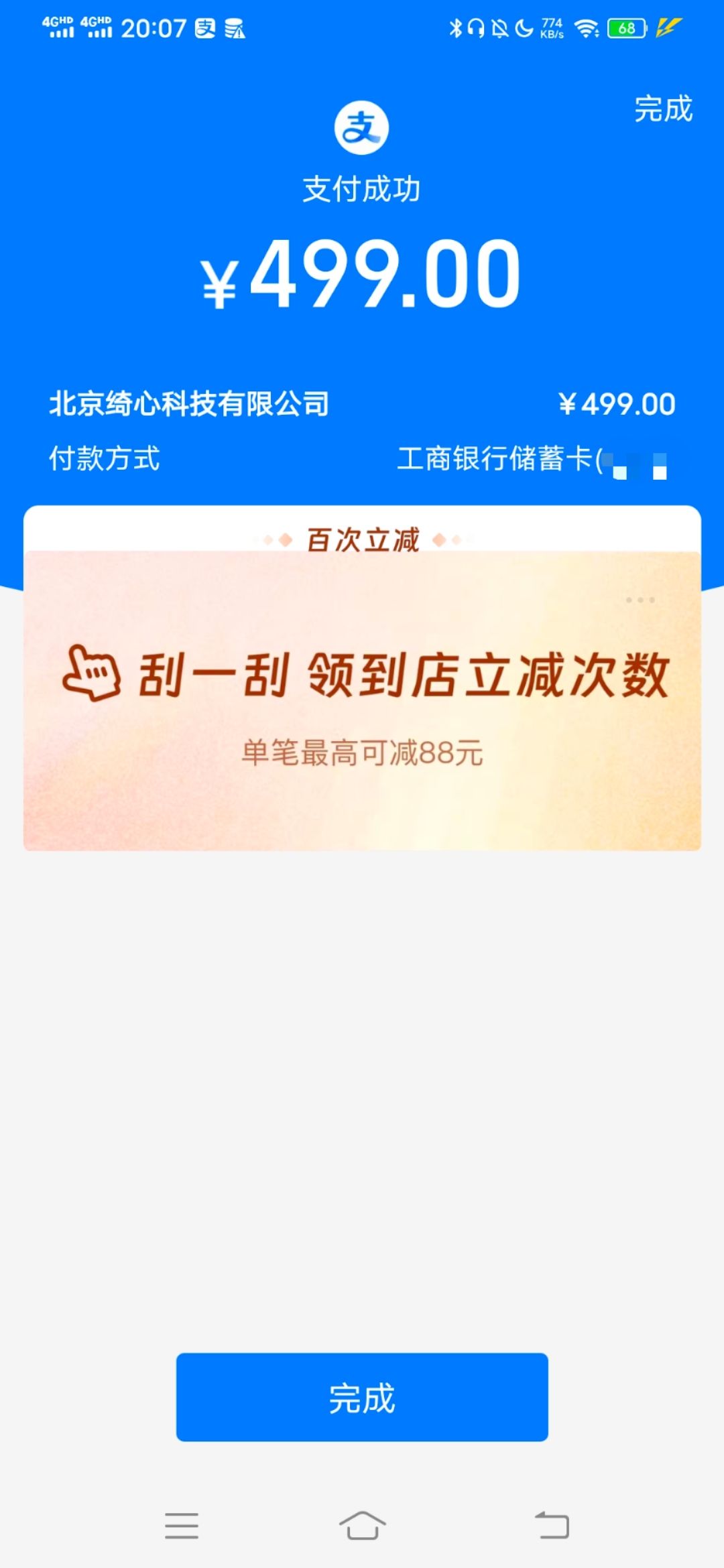724x1568 pixels.
Task: Tap the night mode moon icon
Action: [524, 28]
